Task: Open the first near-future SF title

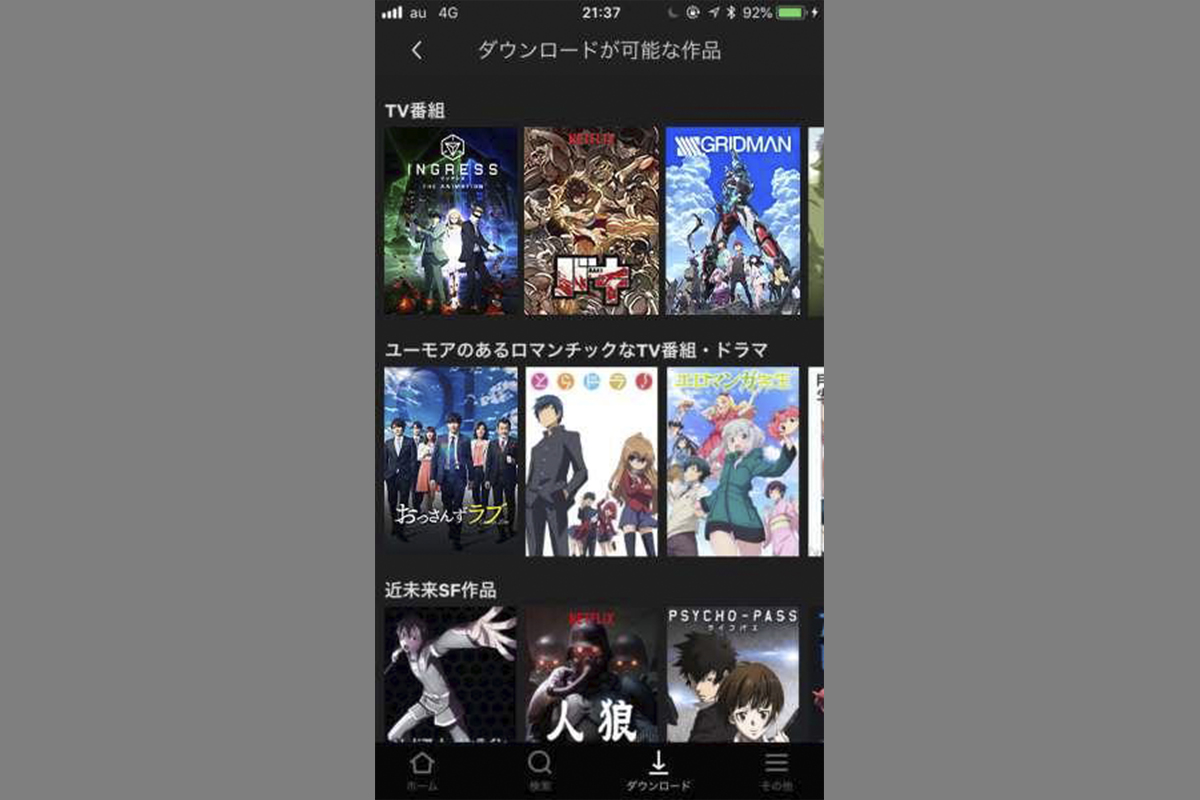Action: [451, 675]
